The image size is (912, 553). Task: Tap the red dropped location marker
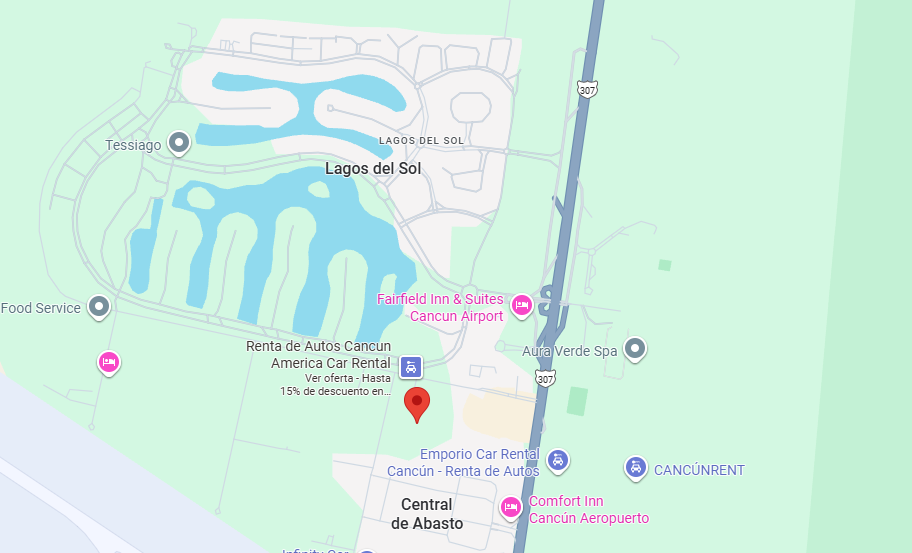(x=416, y=403)
